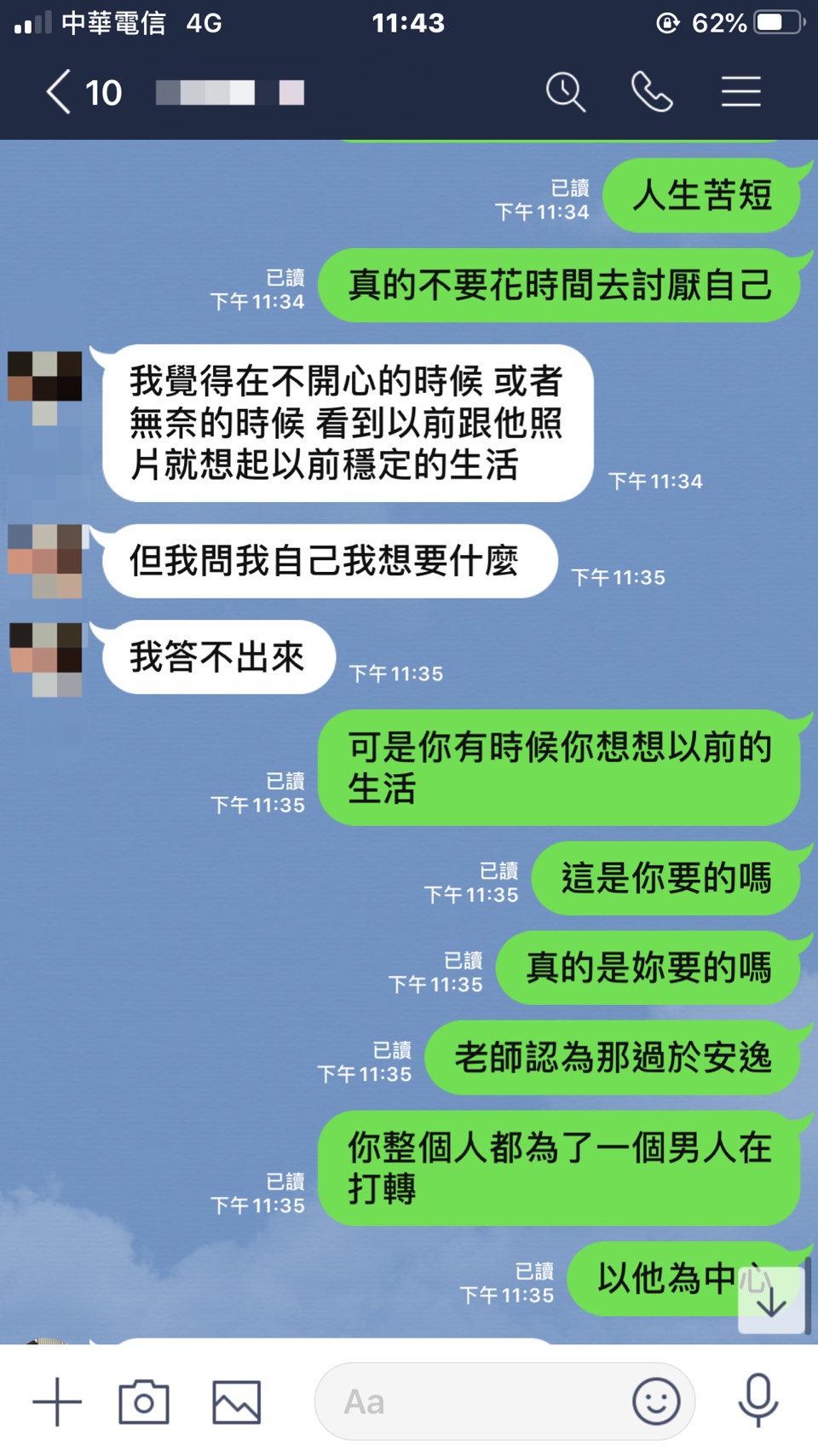
Task: Start a voice call
Action: [652, 92]
